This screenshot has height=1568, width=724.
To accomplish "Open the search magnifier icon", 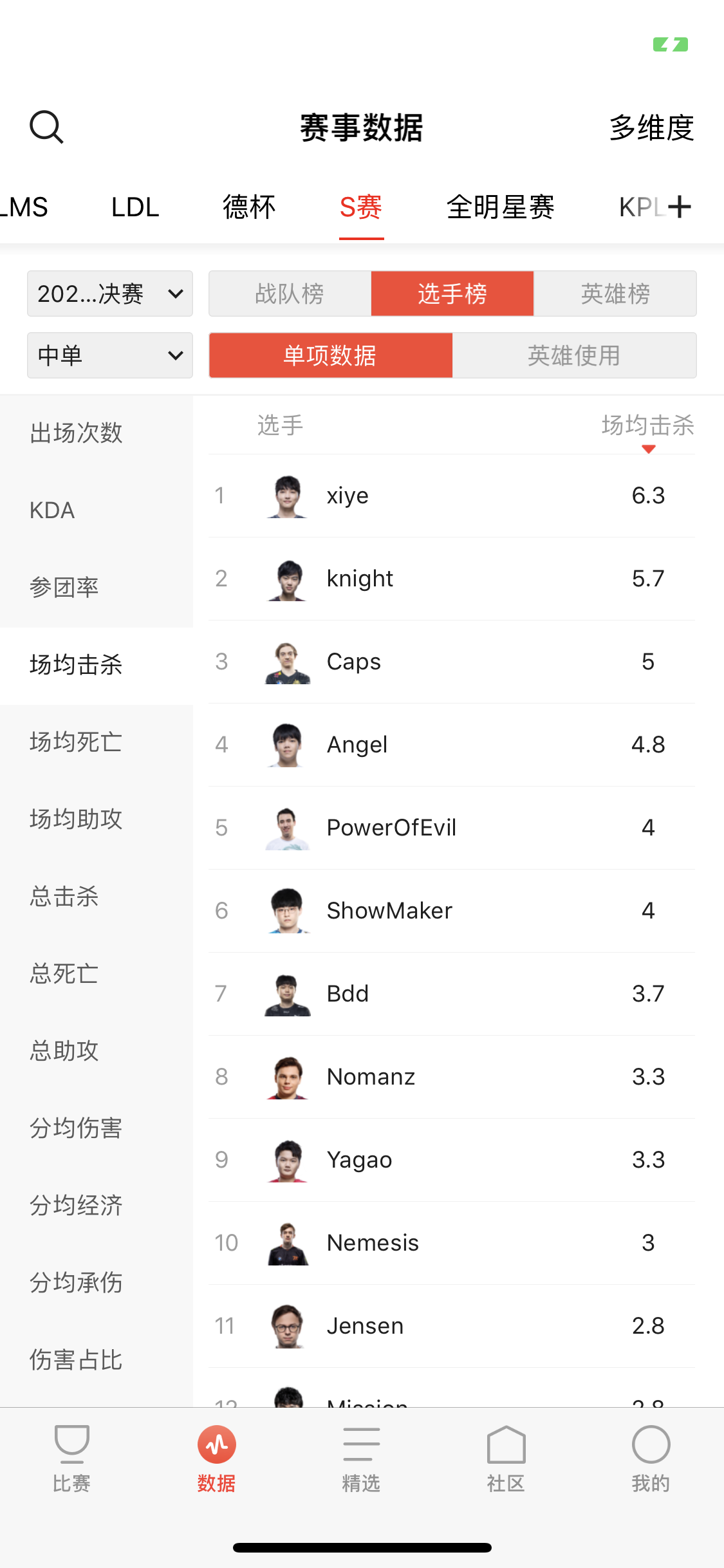I will (46, 127).
